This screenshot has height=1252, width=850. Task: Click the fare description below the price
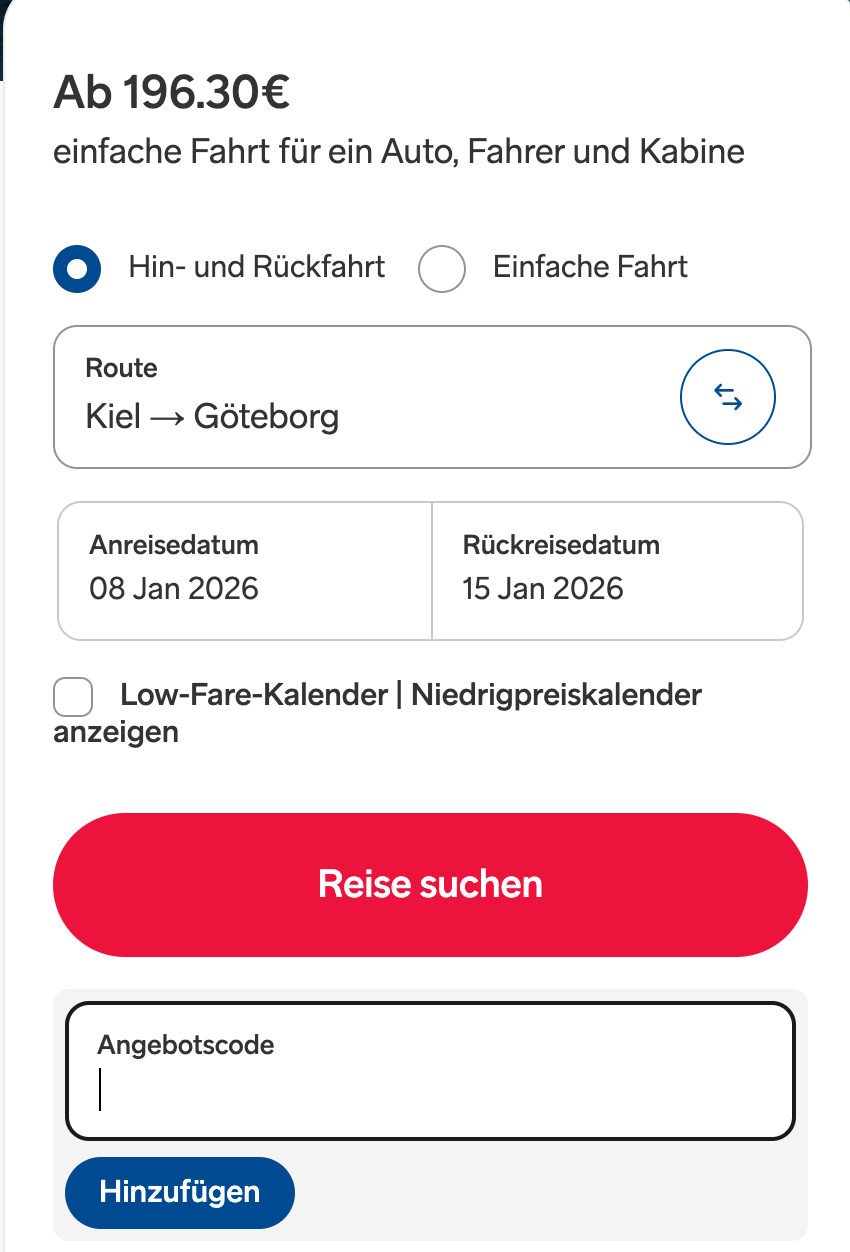pyautogui.click(x=399, y=151)
